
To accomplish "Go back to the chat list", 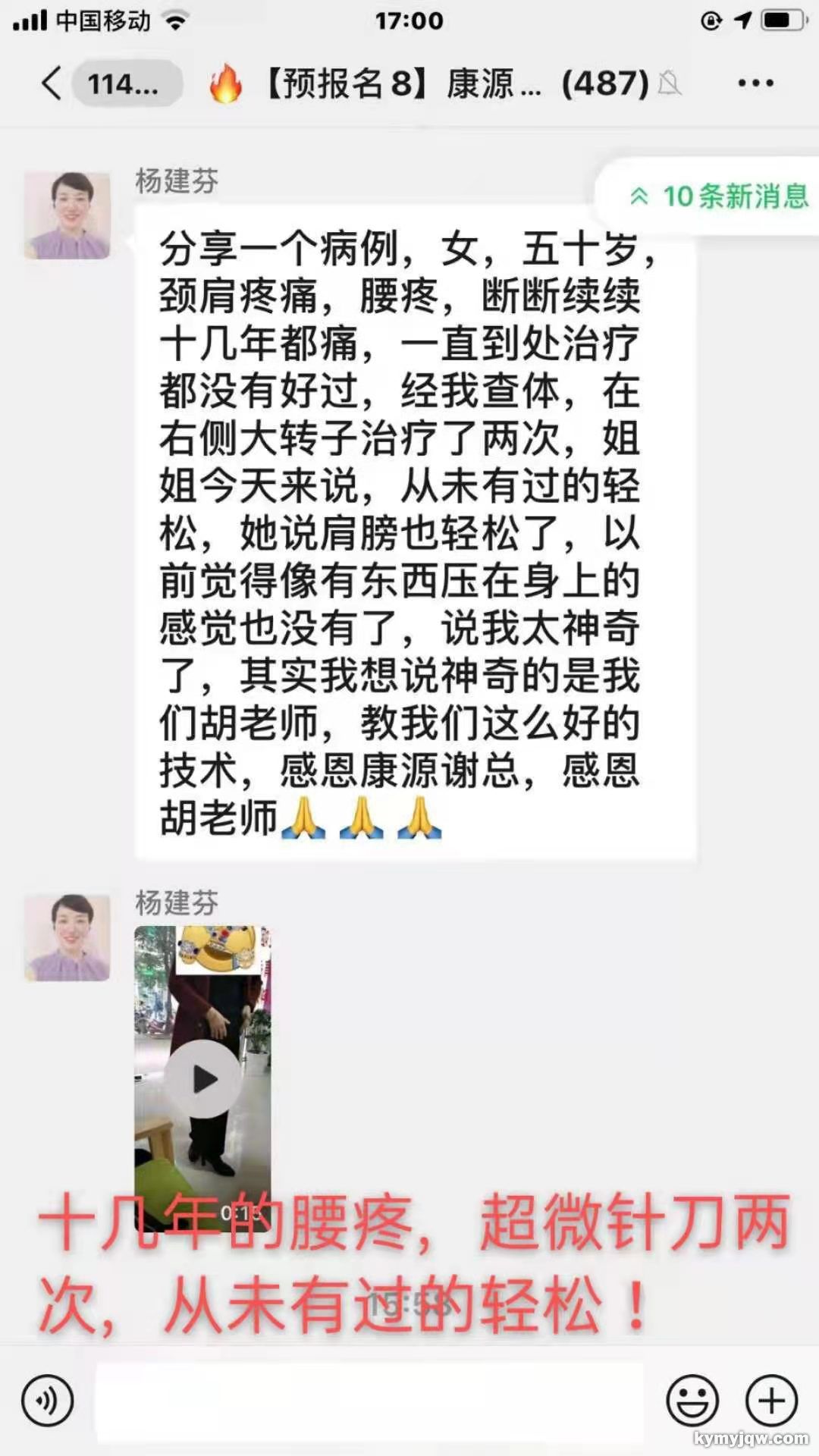I will pos(52,83).
